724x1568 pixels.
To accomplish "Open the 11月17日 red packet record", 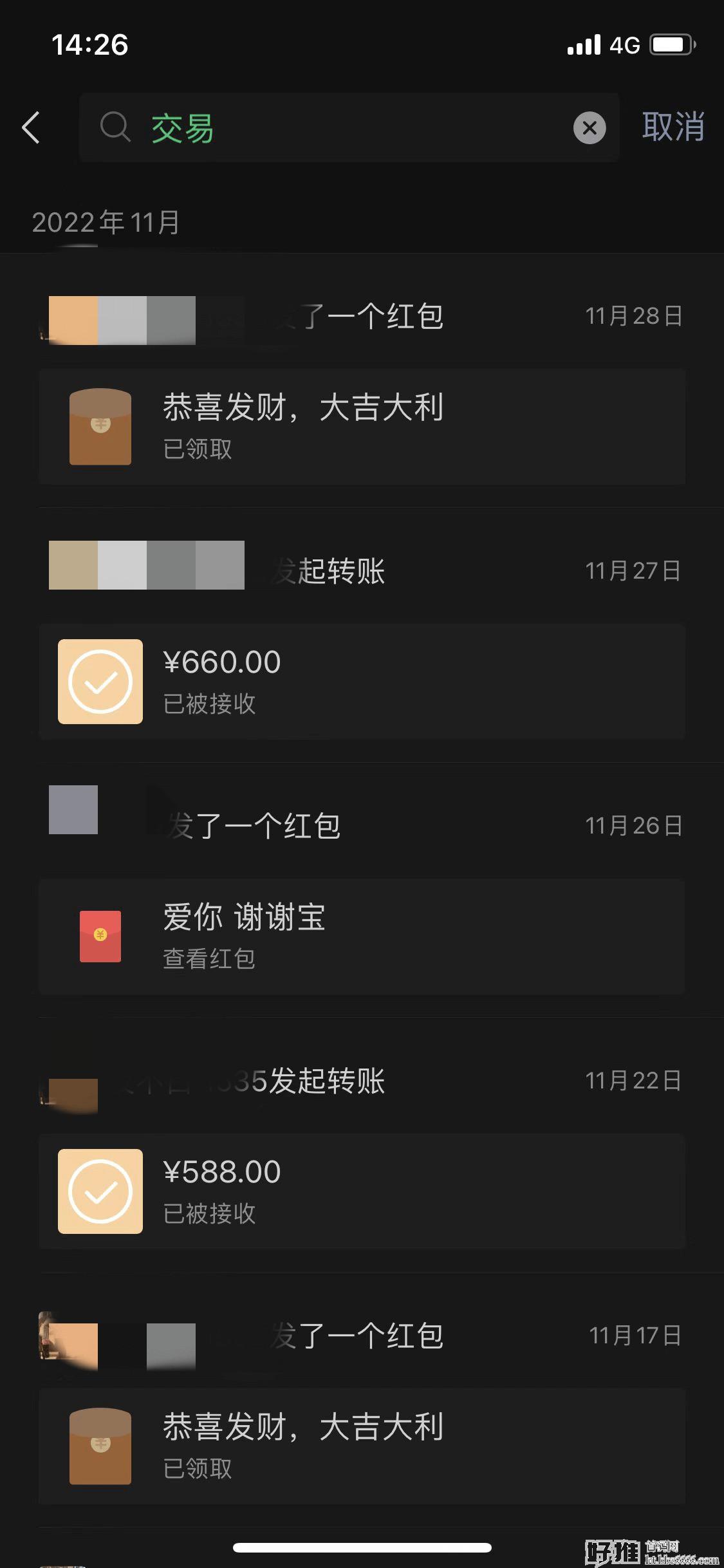I will [x=362, y=1446].
